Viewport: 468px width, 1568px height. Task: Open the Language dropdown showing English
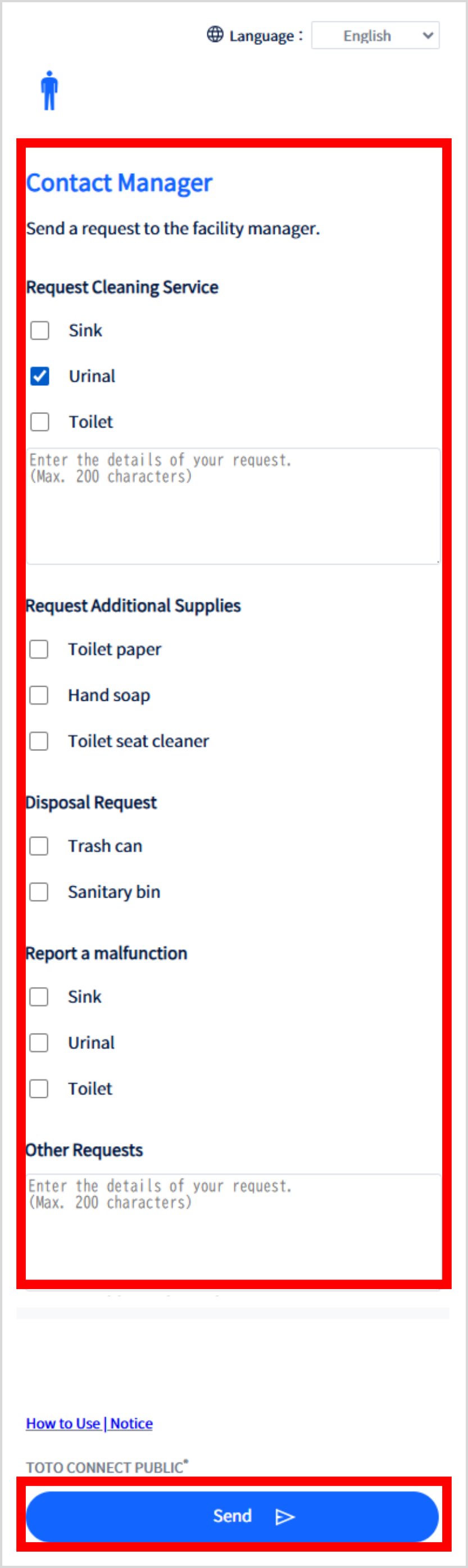pos(375,35)
